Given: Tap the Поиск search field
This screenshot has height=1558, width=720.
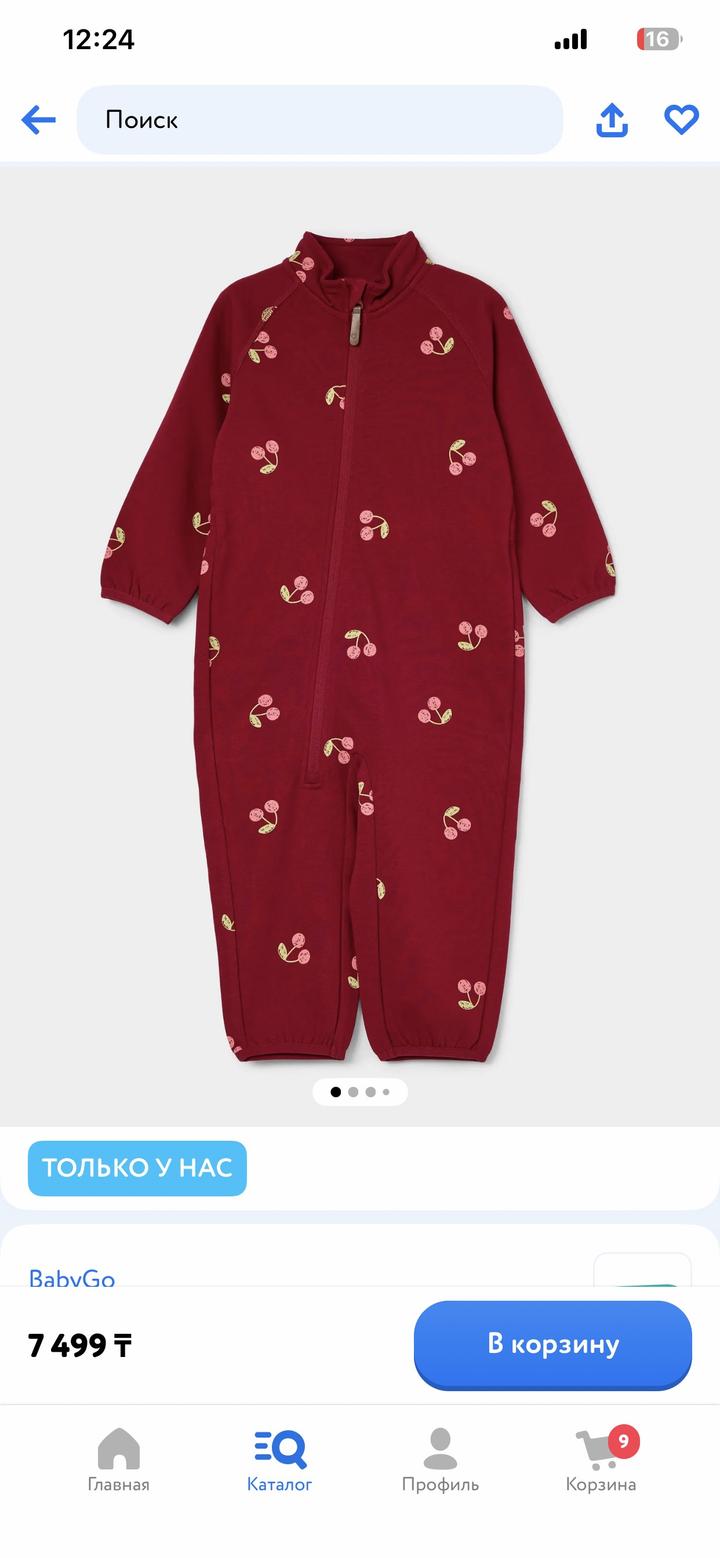Looking at the screenshot, I should 320,120.
